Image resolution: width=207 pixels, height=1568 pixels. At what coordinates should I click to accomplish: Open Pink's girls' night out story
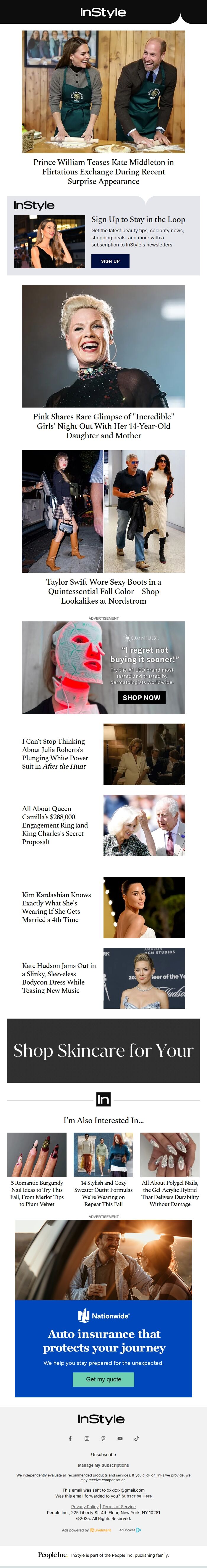(x=103, y=426)
